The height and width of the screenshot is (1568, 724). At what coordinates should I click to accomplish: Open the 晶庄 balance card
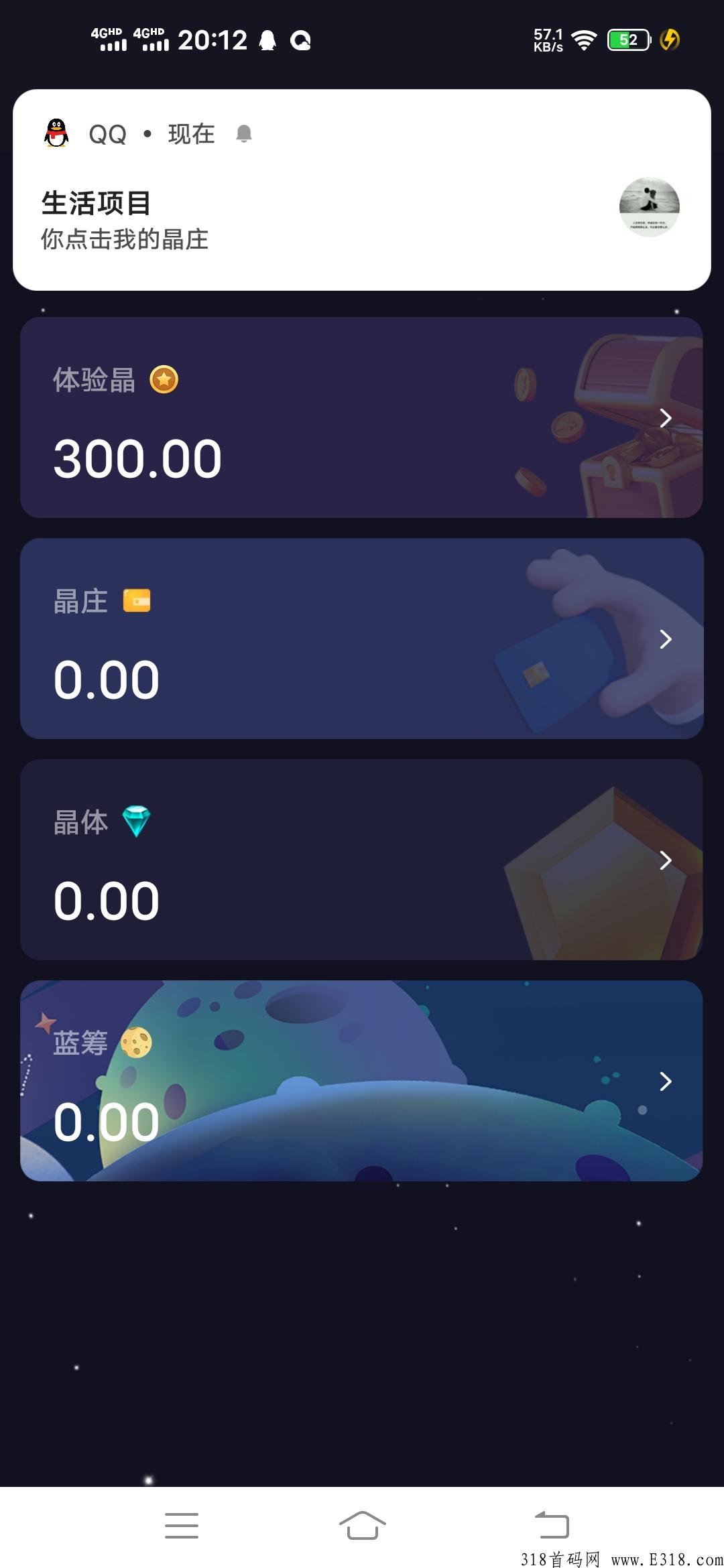click(x=362, y=639)
